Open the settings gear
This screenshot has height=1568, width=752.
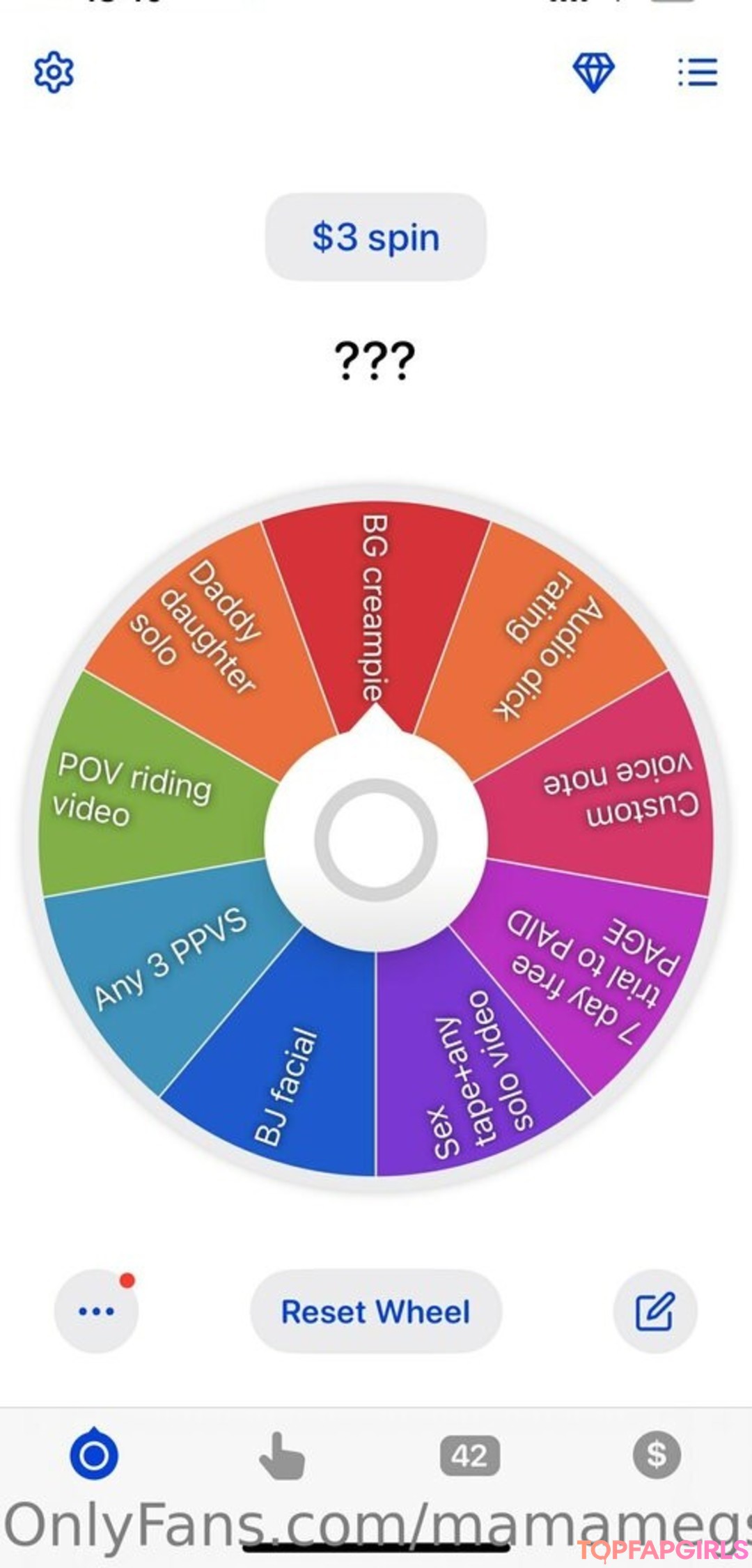(54, 72)
